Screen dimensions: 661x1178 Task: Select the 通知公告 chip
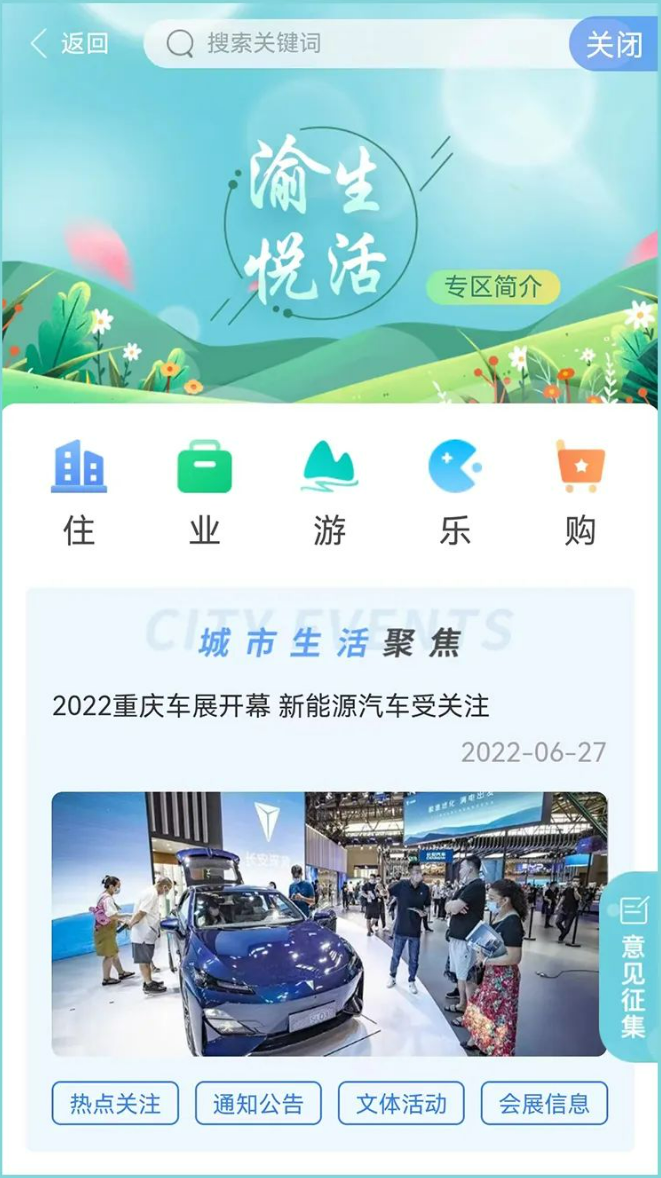point(258,1104)
